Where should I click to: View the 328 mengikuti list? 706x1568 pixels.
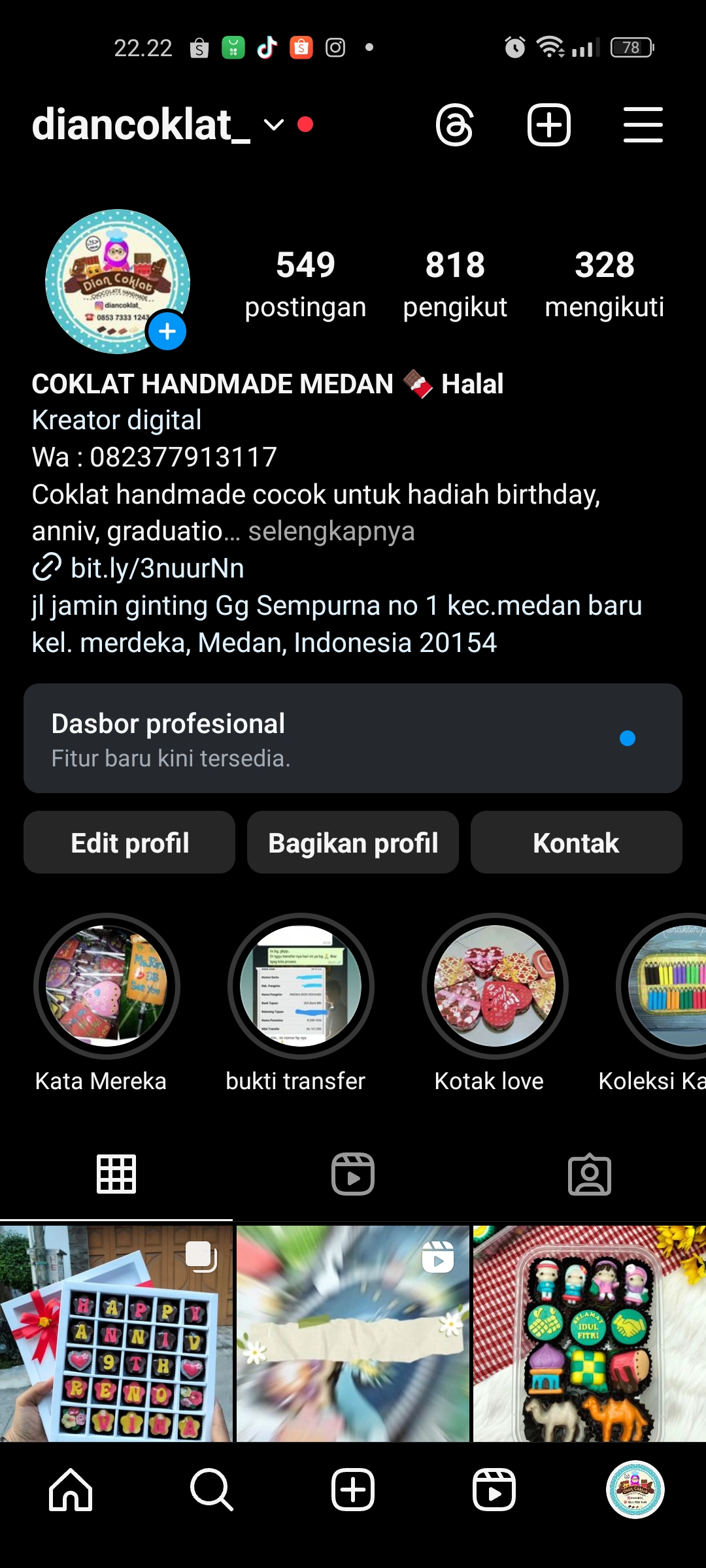(605, 284)
